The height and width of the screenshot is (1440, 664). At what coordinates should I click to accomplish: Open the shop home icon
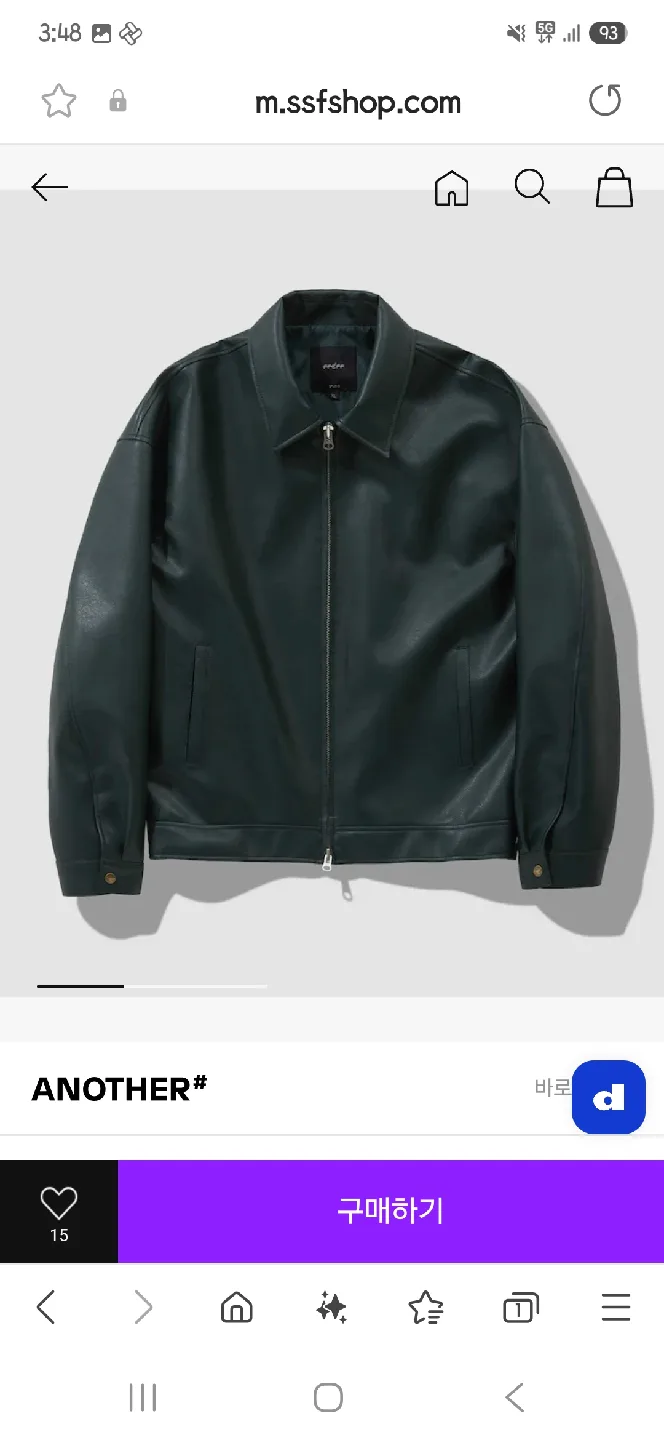tap(451, 187)
